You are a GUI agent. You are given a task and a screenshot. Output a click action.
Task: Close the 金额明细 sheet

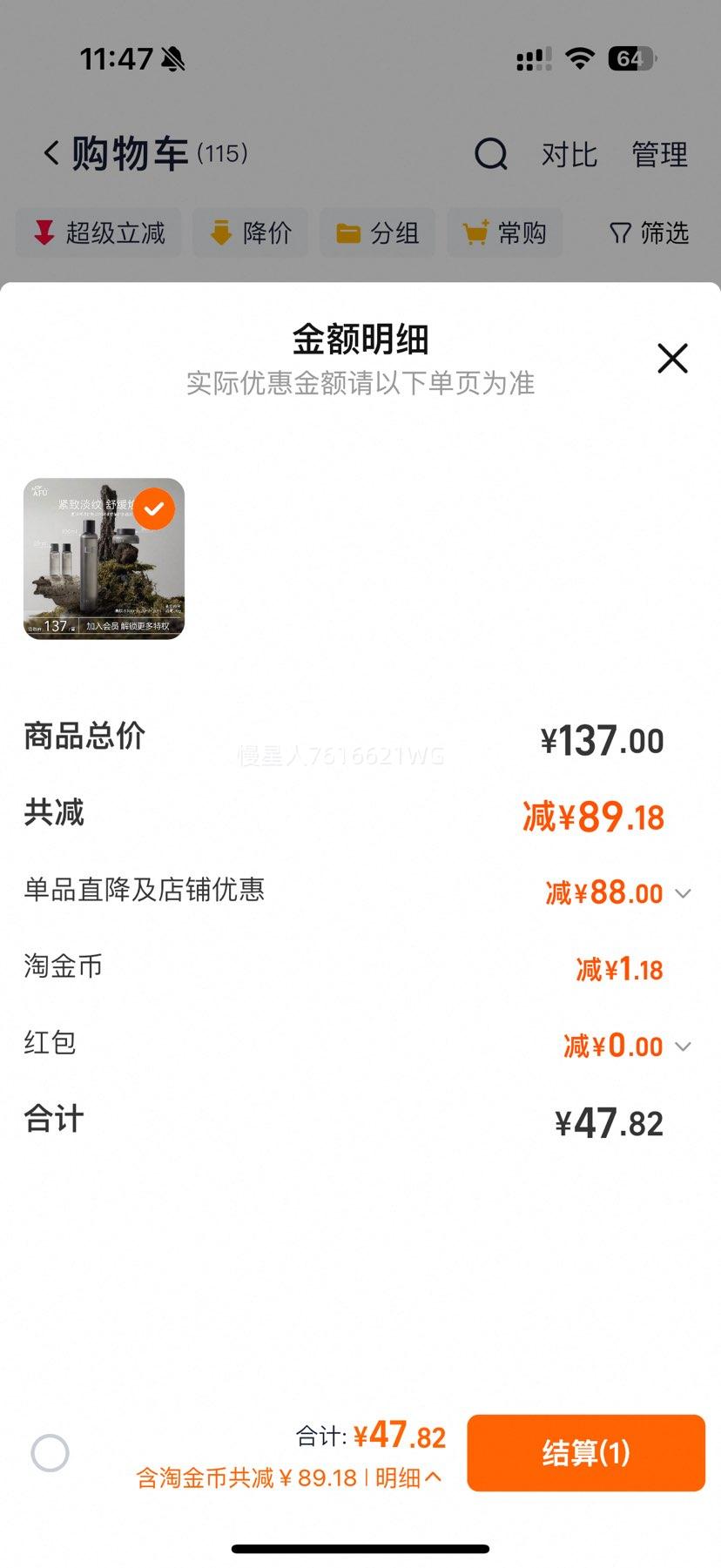tap(672, 358)
